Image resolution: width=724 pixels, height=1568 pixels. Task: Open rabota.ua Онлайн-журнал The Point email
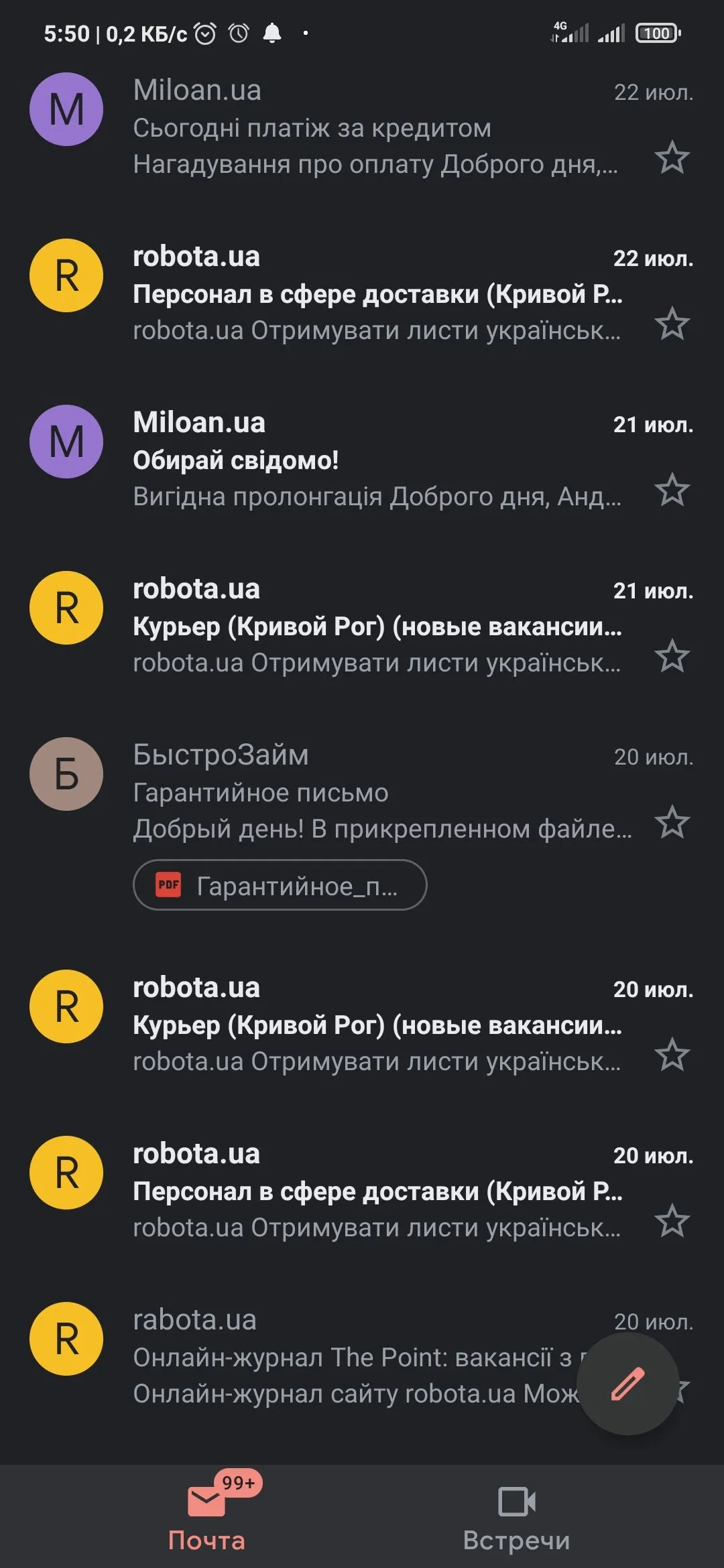pos(349,1357)
